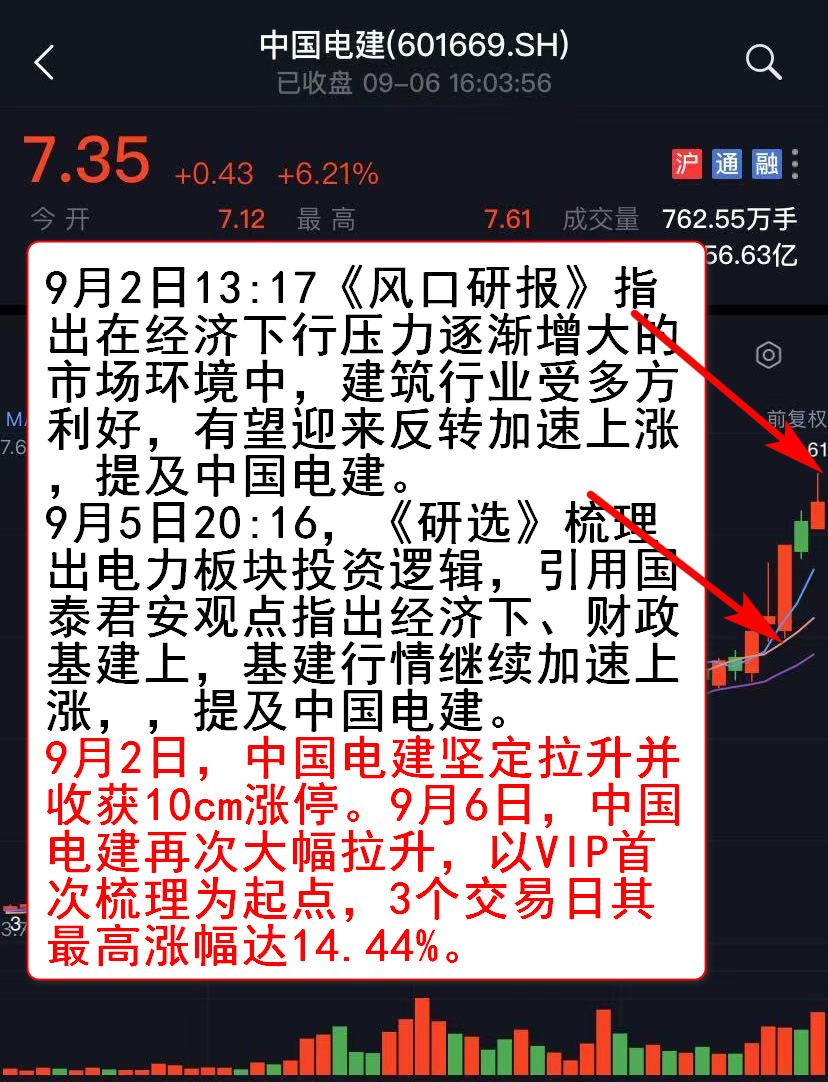This screenshot has width=828, height=1082.
Task: Tap the 通 stock-connect badge icon
Action: (728, 163)
